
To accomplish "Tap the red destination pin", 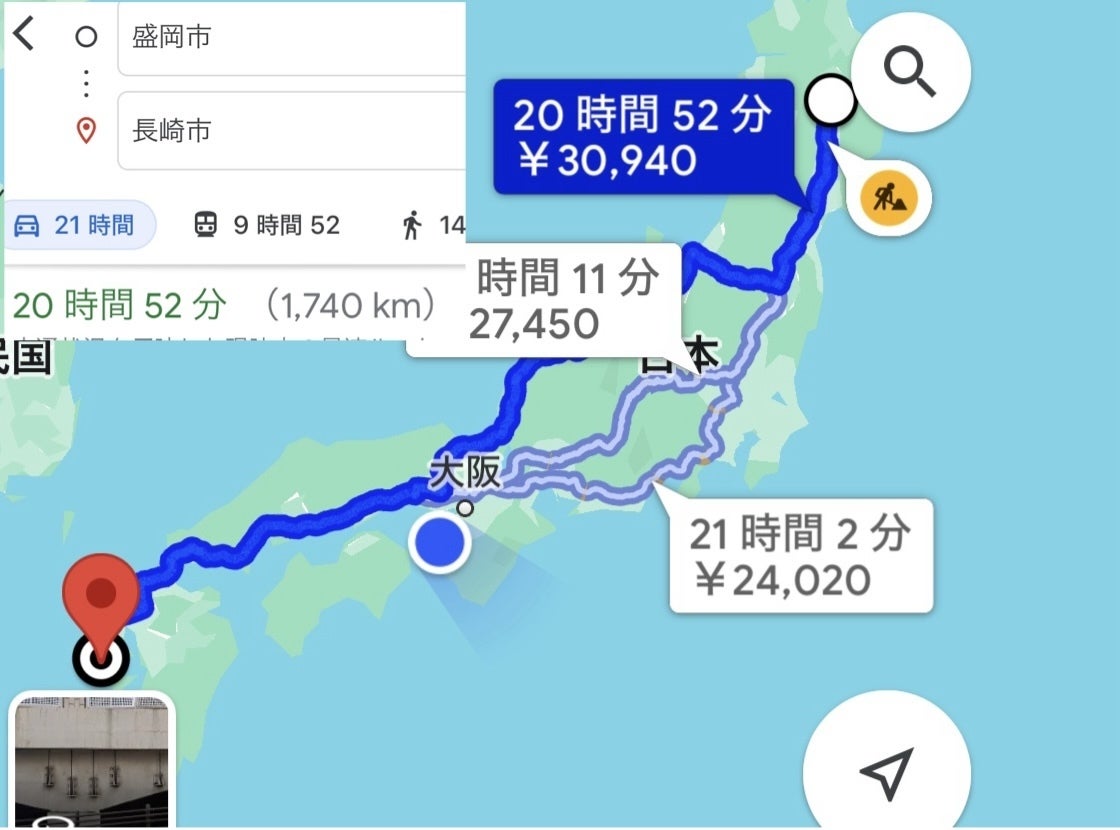I will (100, 596).
